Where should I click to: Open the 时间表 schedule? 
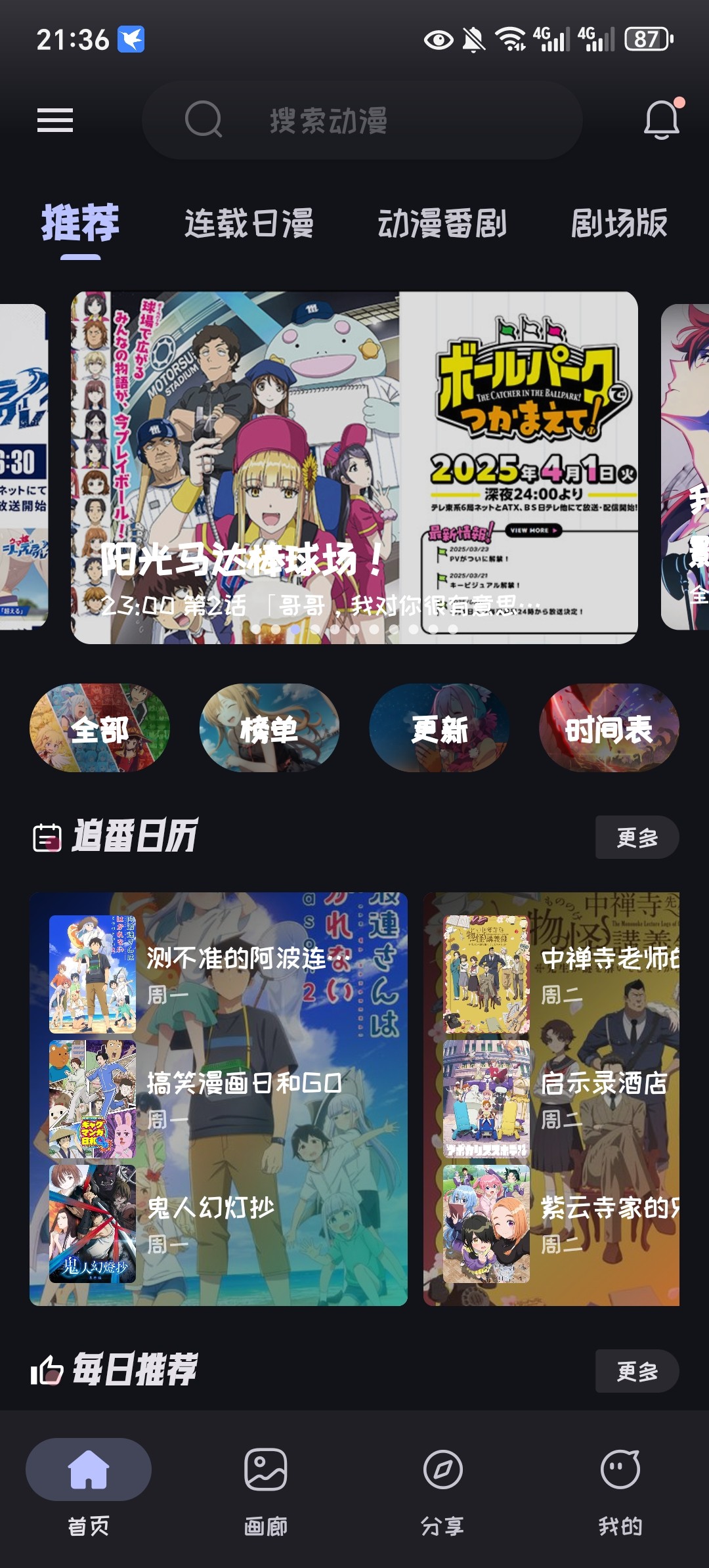(609, 728)
